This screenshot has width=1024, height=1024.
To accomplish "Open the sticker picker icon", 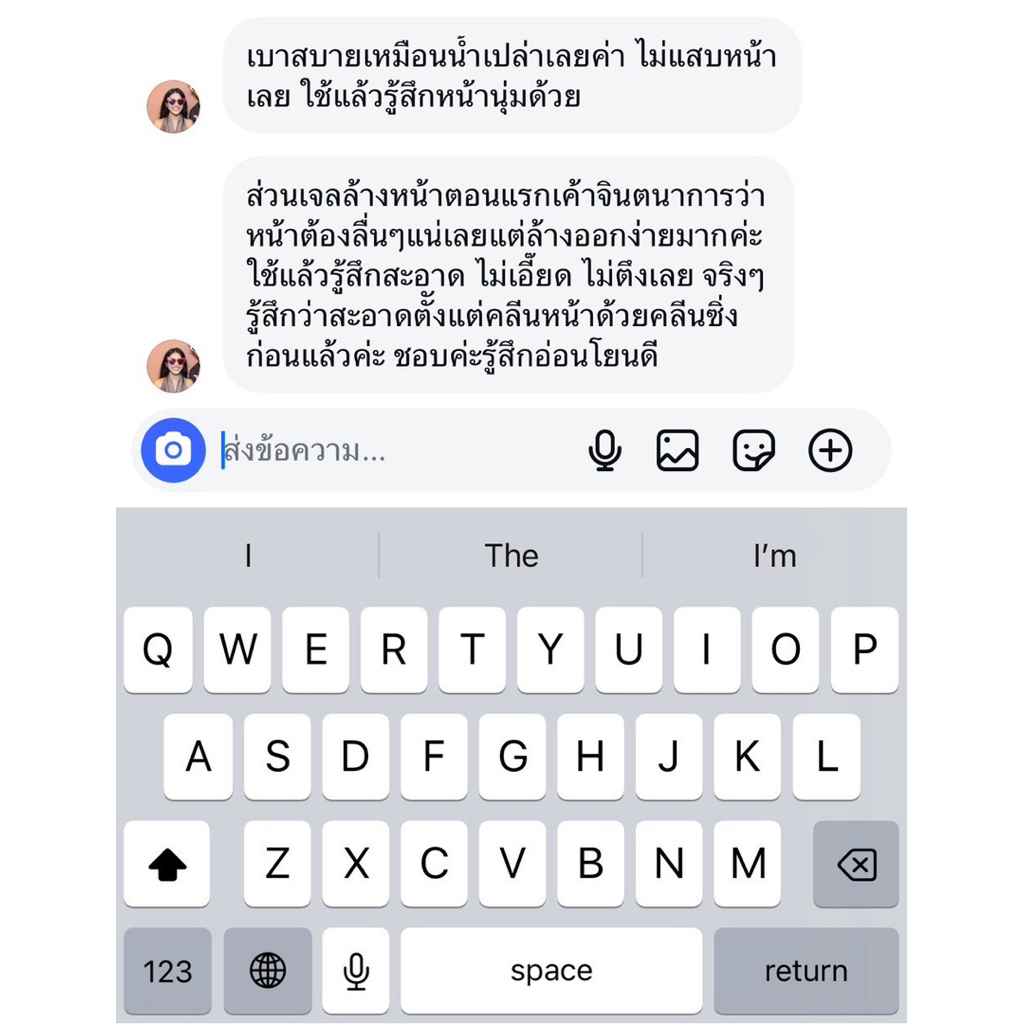I will tap(754, 451).
